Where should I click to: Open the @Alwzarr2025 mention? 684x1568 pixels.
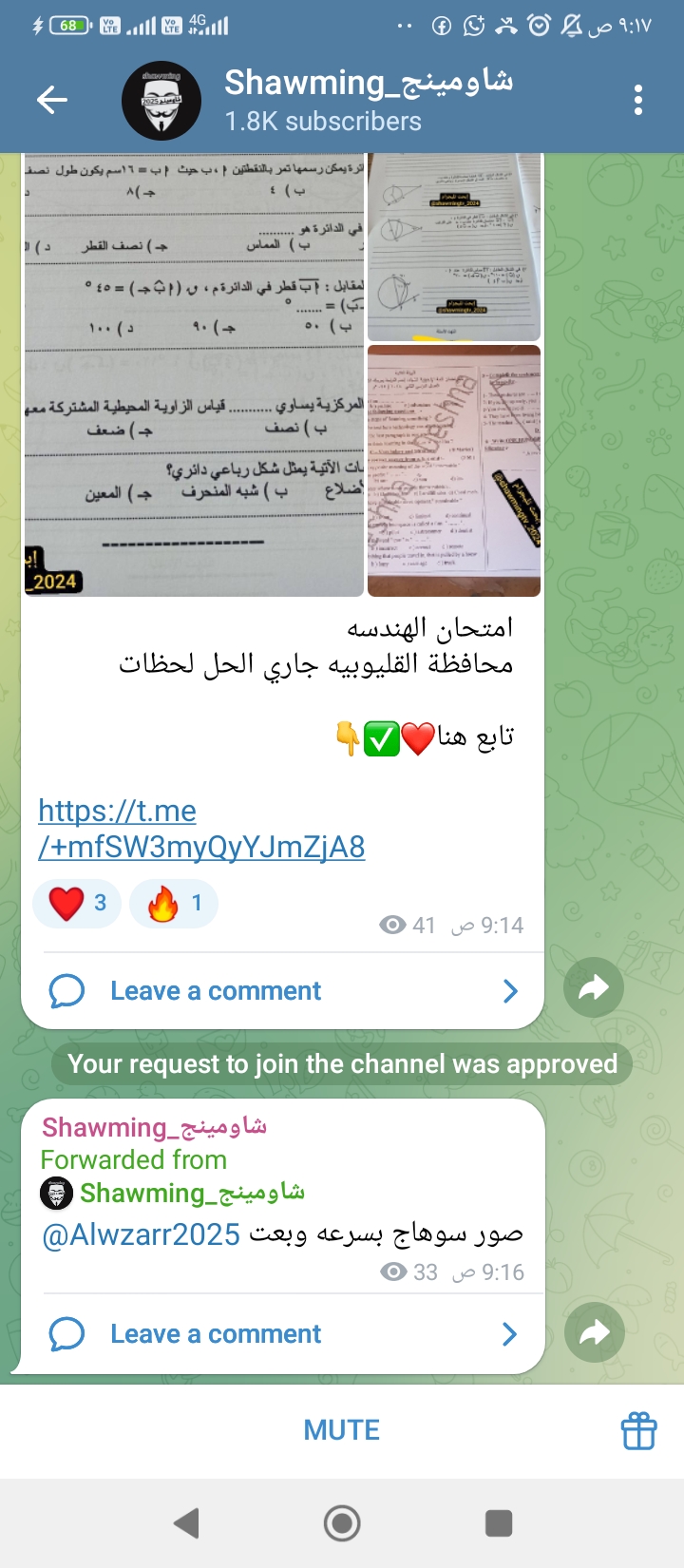pos(141,1234)
